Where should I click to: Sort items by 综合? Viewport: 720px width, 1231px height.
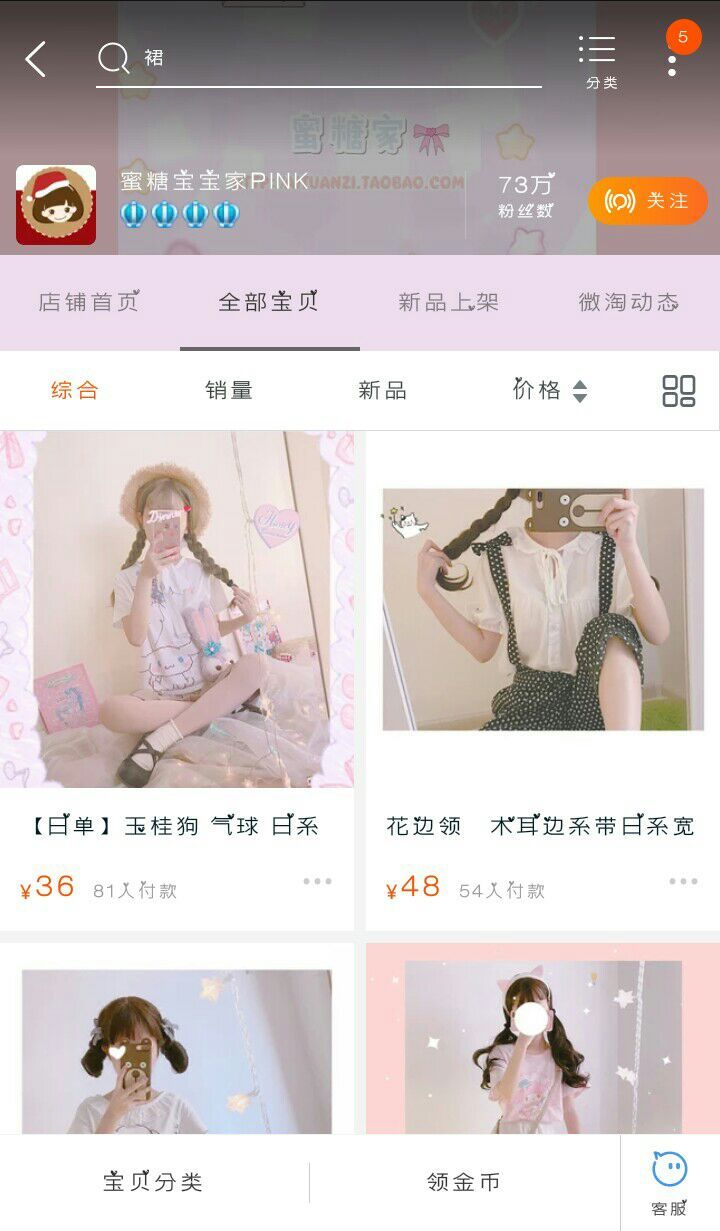[x=75, y=390]
